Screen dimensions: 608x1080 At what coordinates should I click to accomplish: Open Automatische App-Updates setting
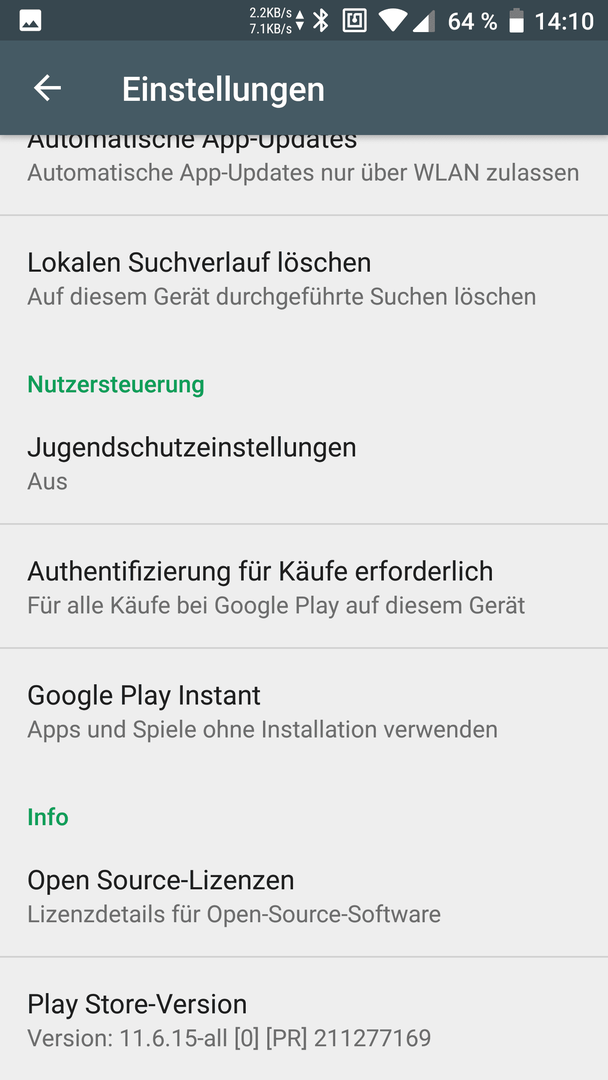(304, 175)
